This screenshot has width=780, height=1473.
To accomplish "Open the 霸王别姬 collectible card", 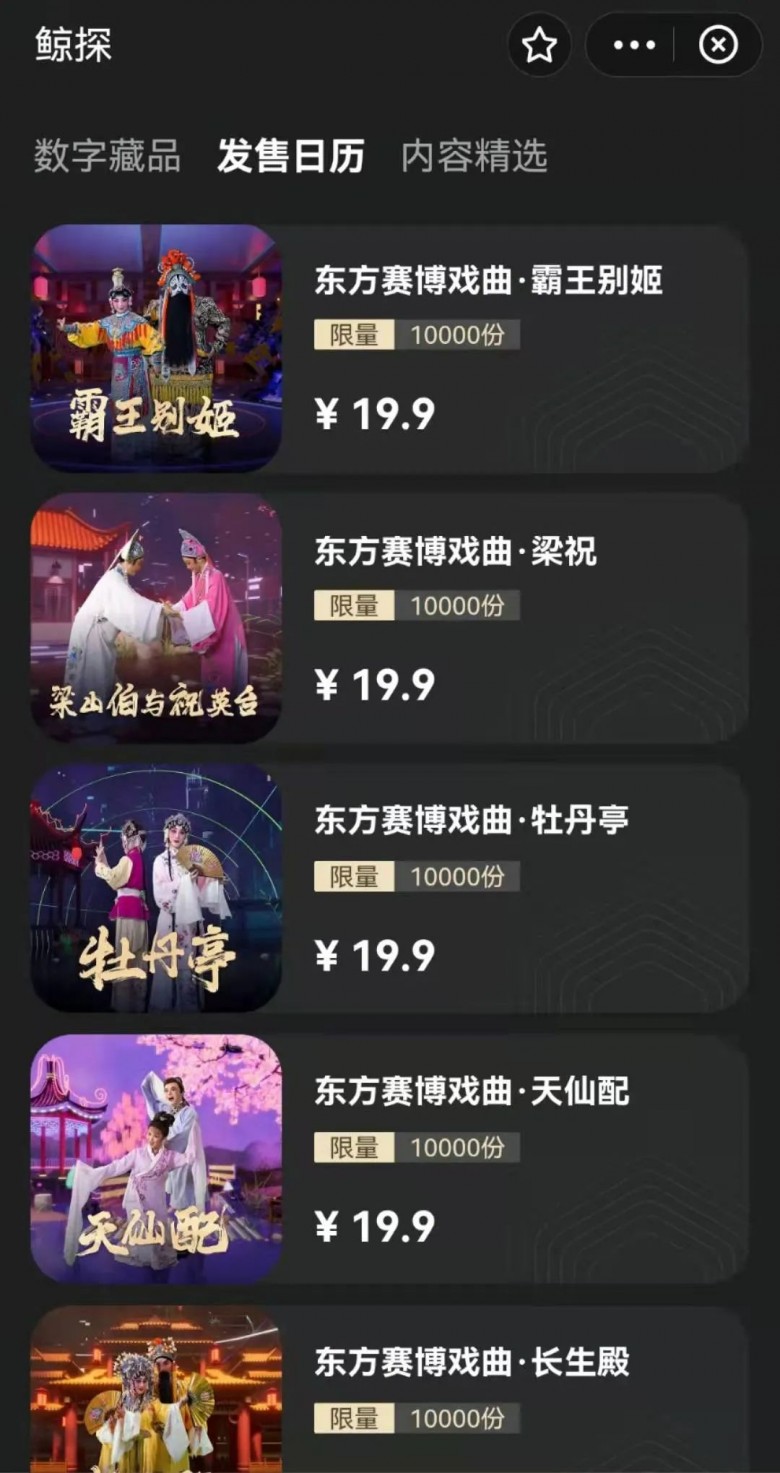I will (390, 348).
